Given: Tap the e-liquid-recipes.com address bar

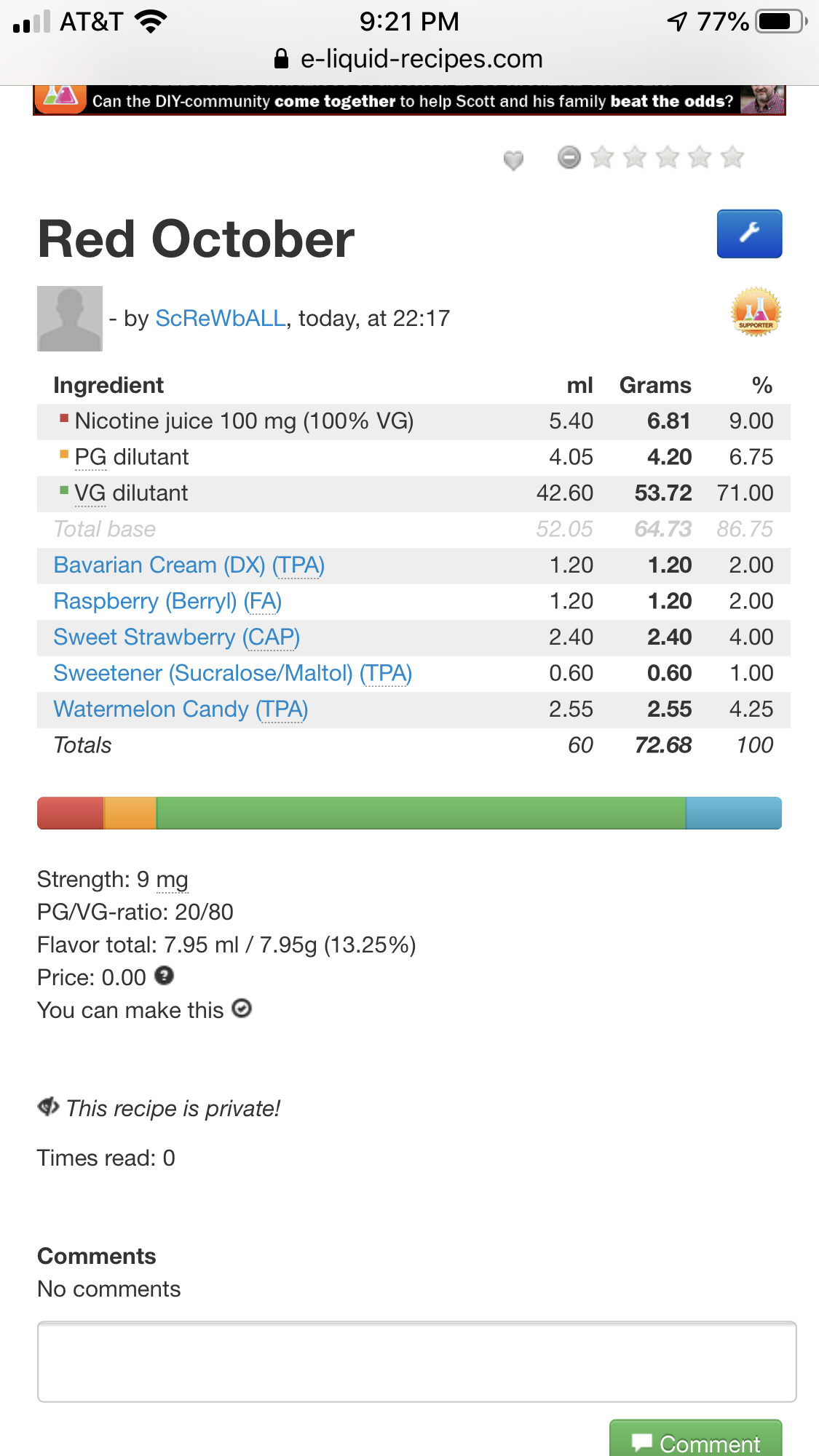Looking at the screenshot, I should click(x=409, y=59).
